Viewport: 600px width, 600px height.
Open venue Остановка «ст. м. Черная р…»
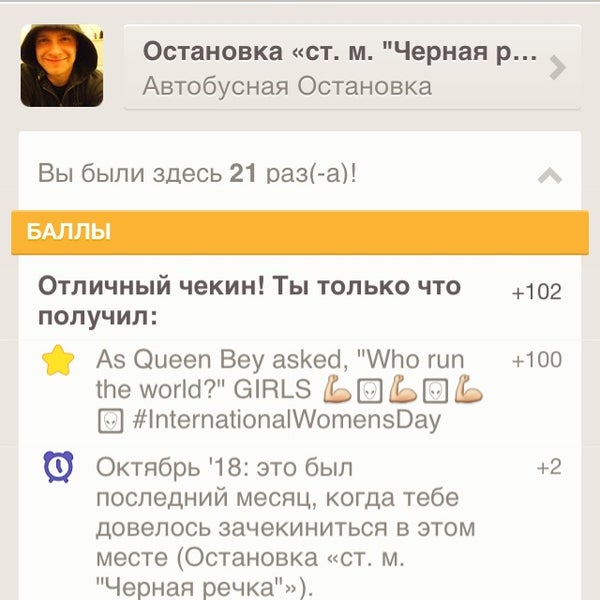[x=352, y=67]
